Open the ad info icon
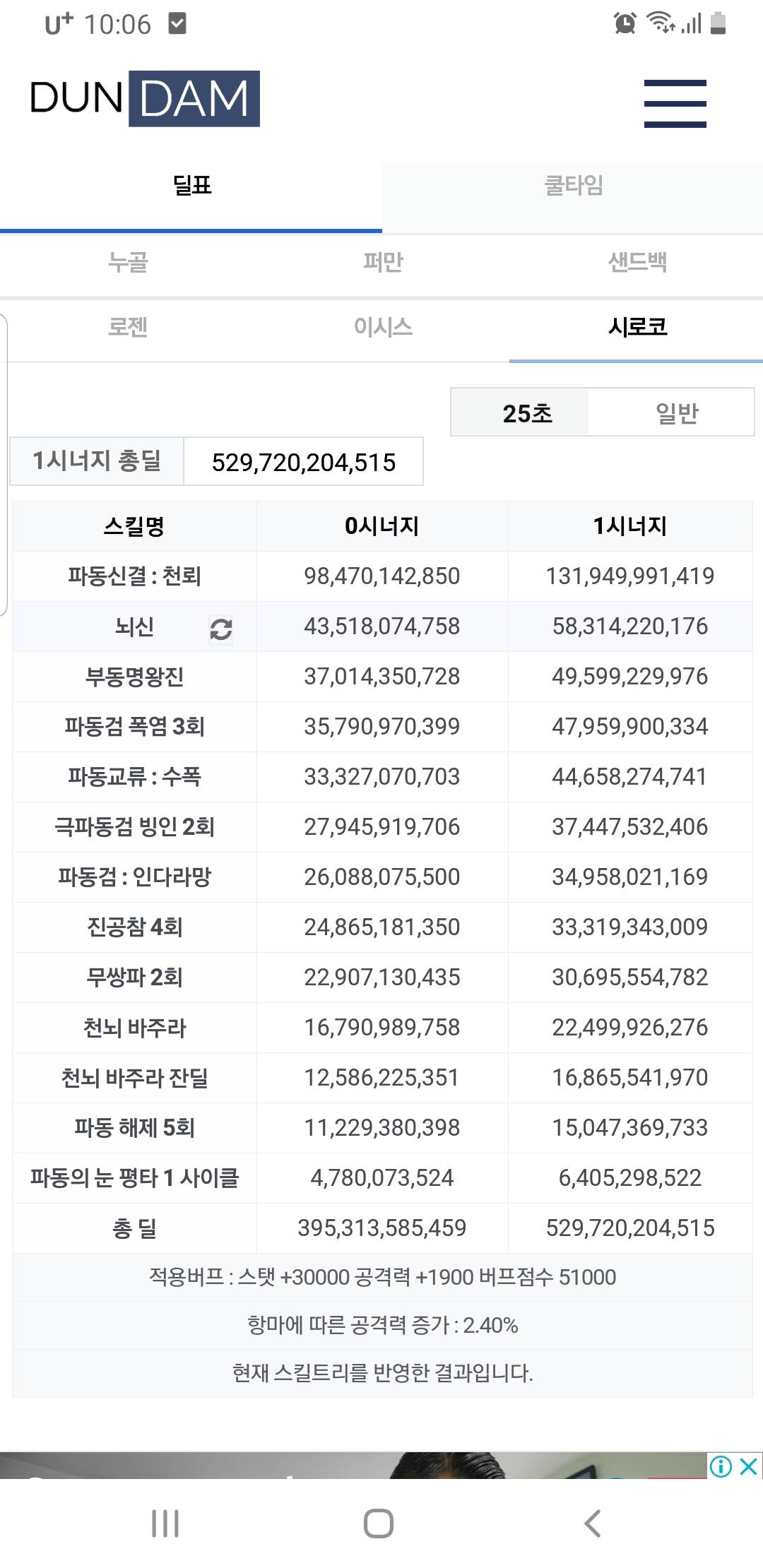Viewport: 763px width, 1568px height. point(721,1466)
